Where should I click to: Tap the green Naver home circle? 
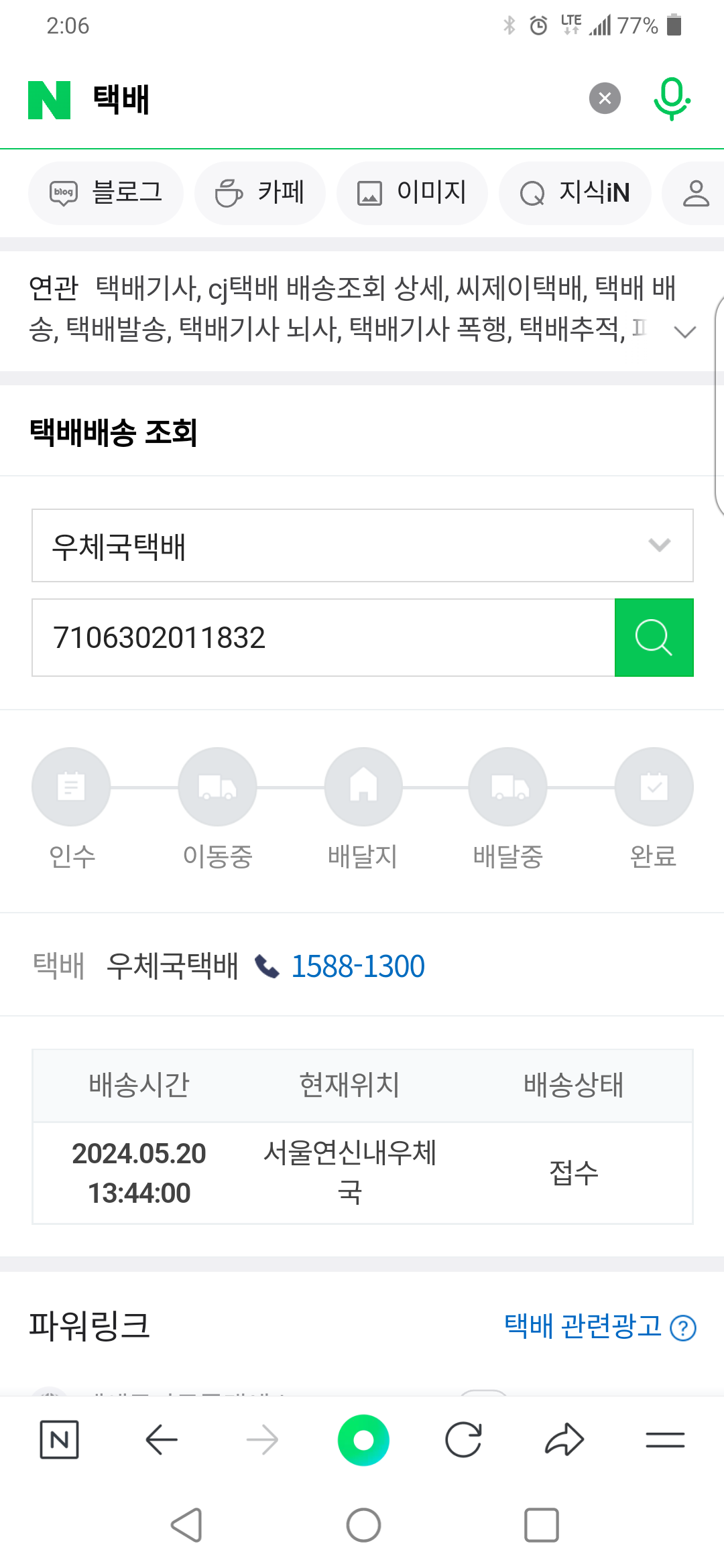coord(363,1439)
